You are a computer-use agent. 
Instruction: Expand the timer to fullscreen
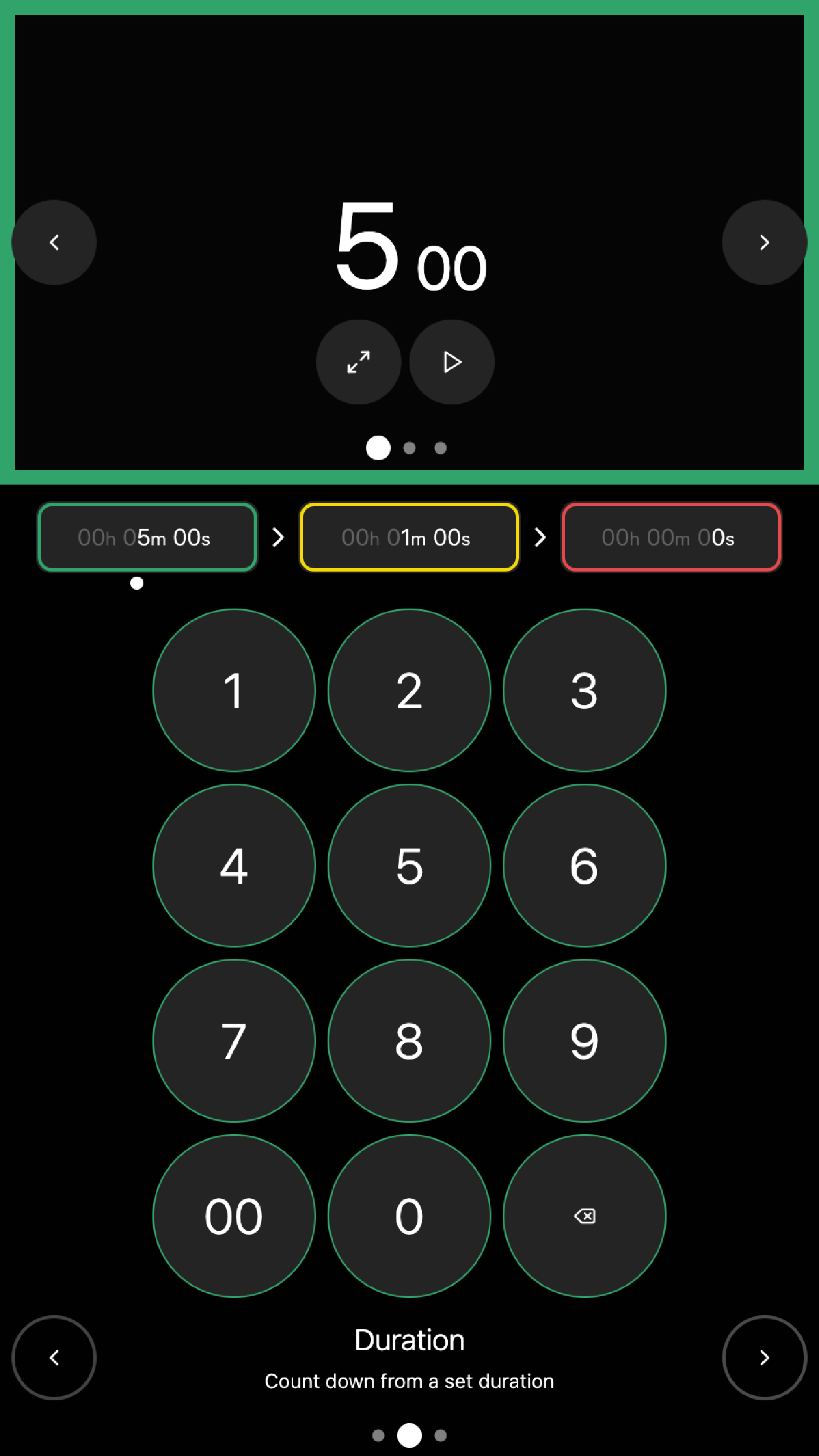359,362
